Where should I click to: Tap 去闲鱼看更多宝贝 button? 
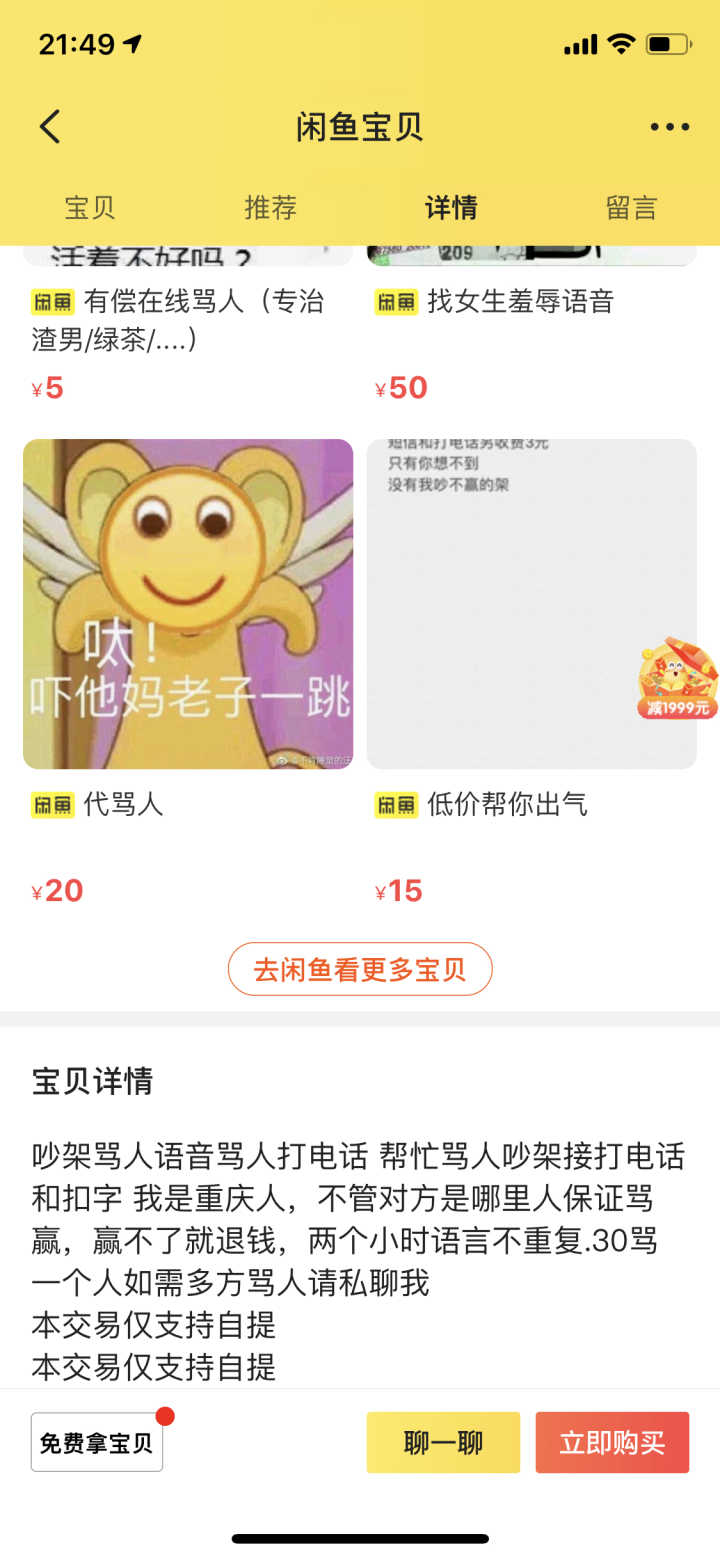360,969
